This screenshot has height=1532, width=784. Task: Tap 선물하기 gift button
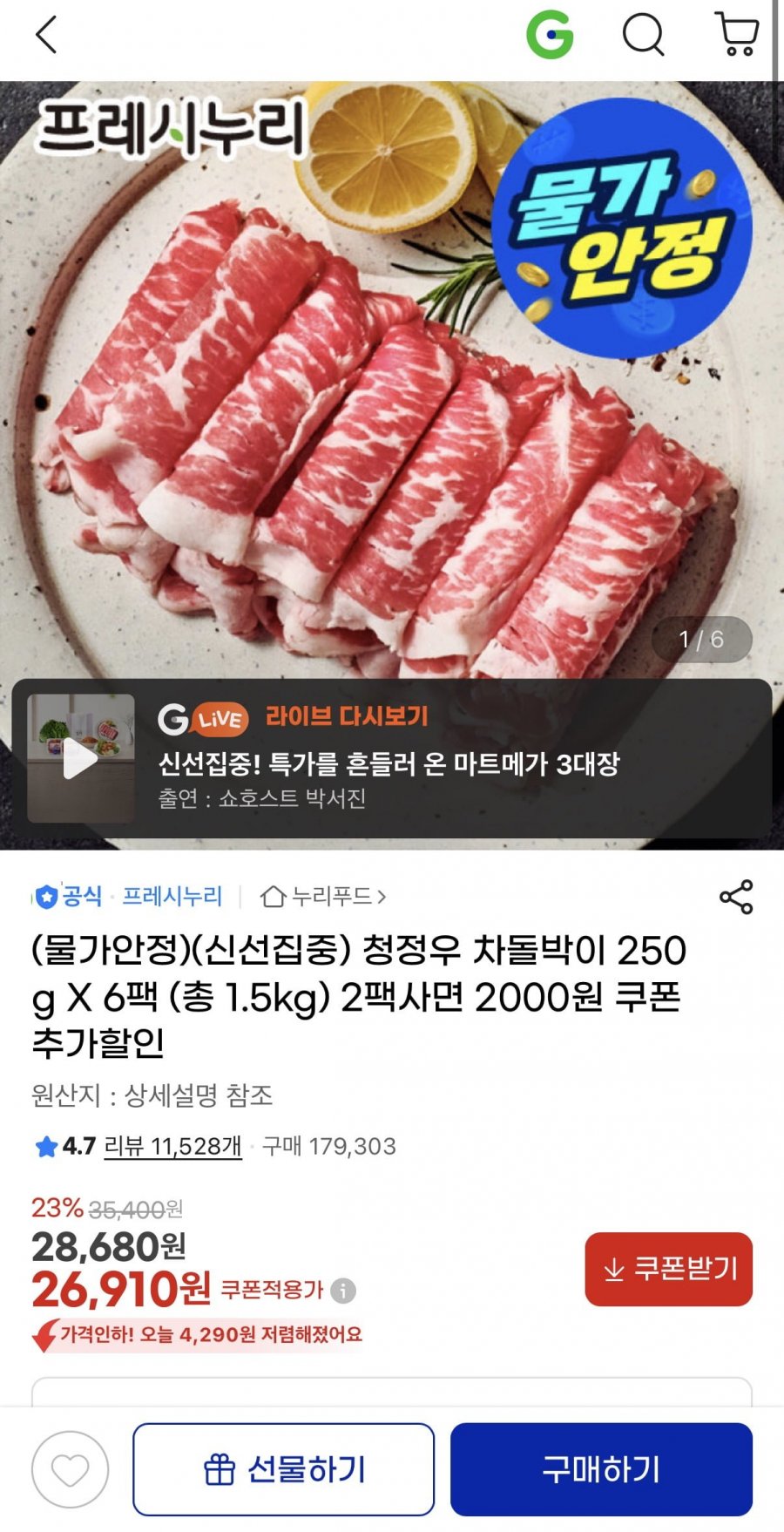(282, 1468)
